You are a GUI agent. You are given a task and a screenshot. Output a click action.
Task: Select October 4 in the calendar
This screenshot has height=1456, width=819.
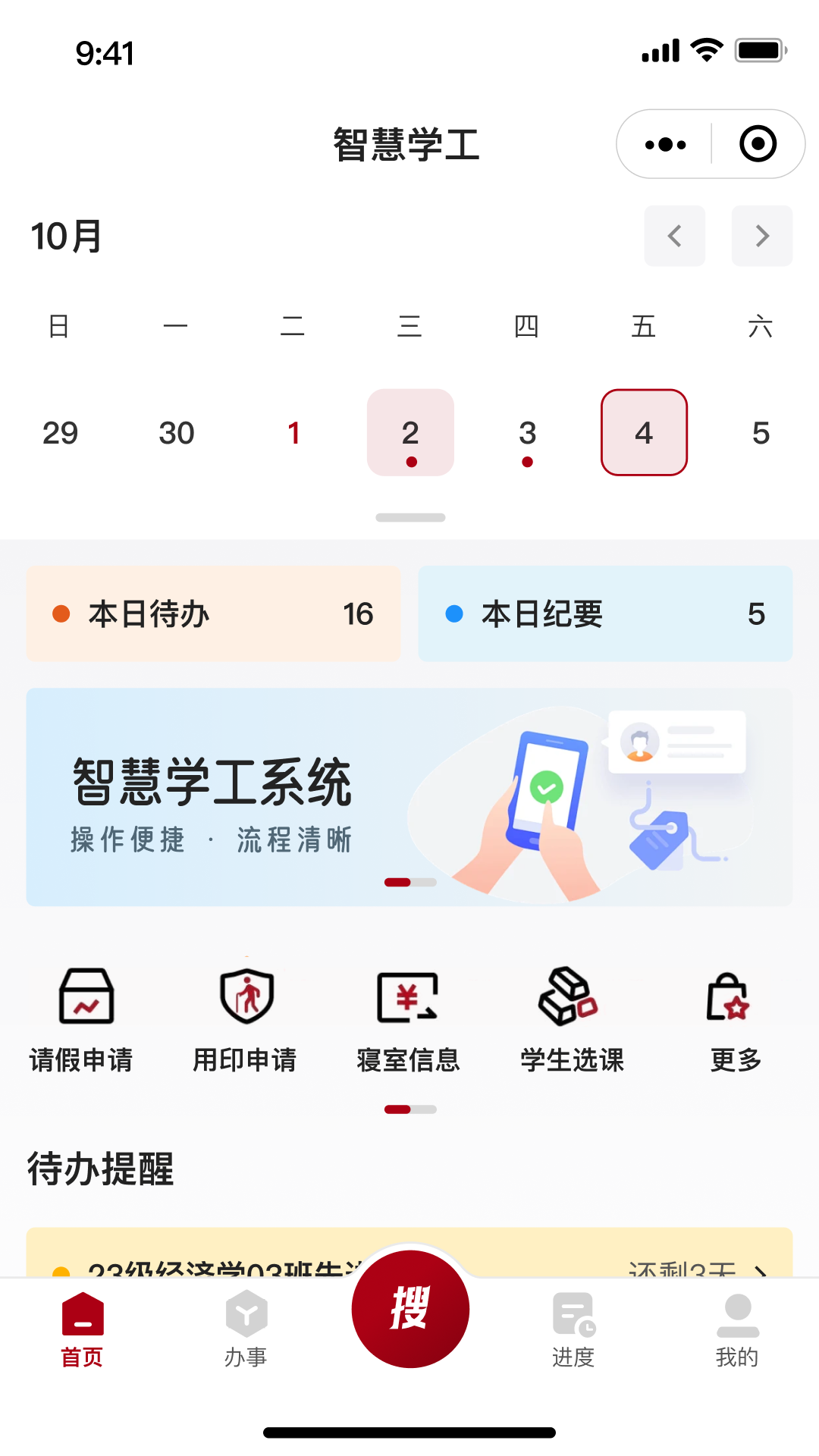pyautogui.click(x=644, y=433)
